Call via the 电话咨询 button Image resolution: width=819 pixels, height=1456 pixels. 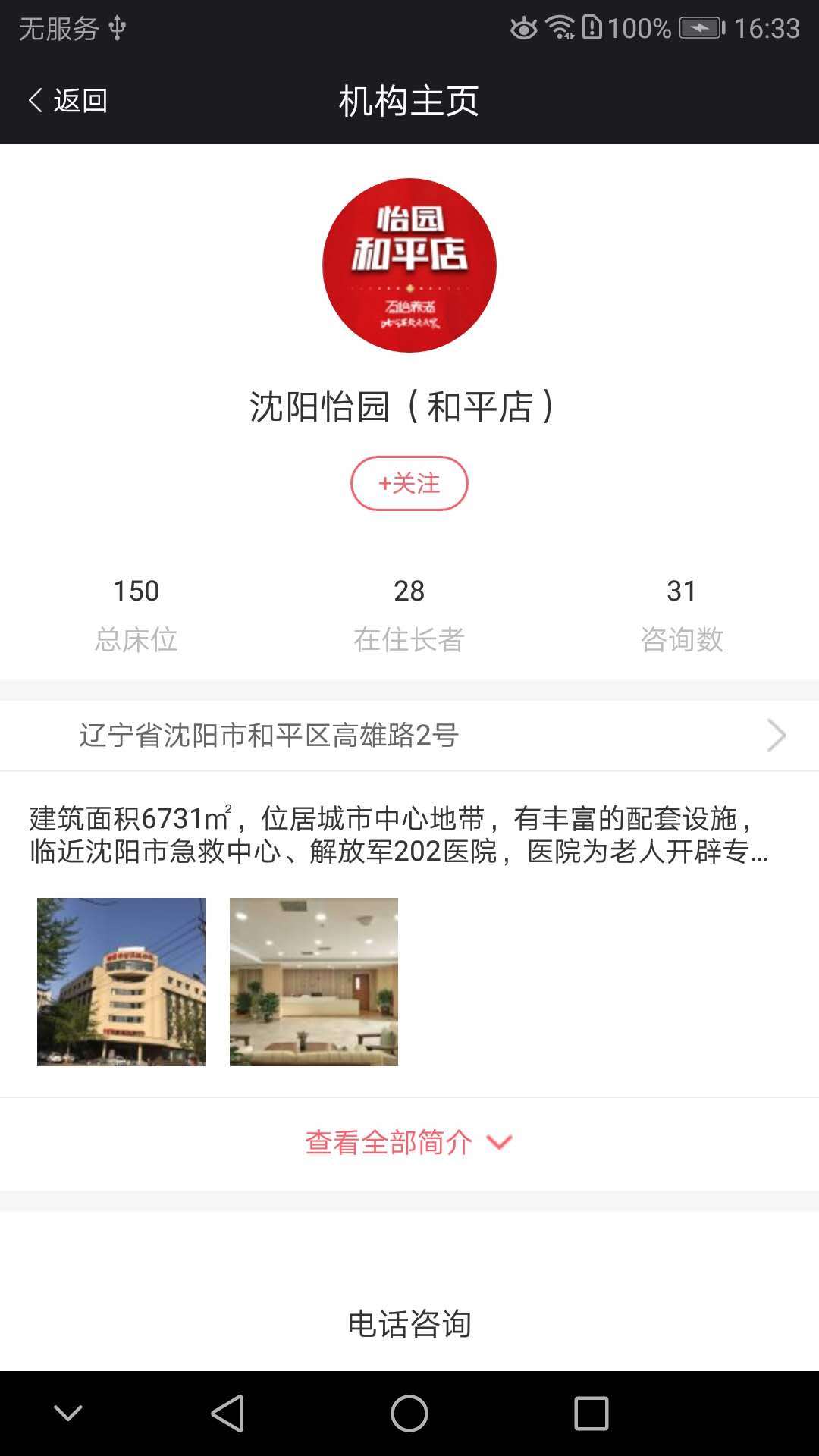point(409,1323)
